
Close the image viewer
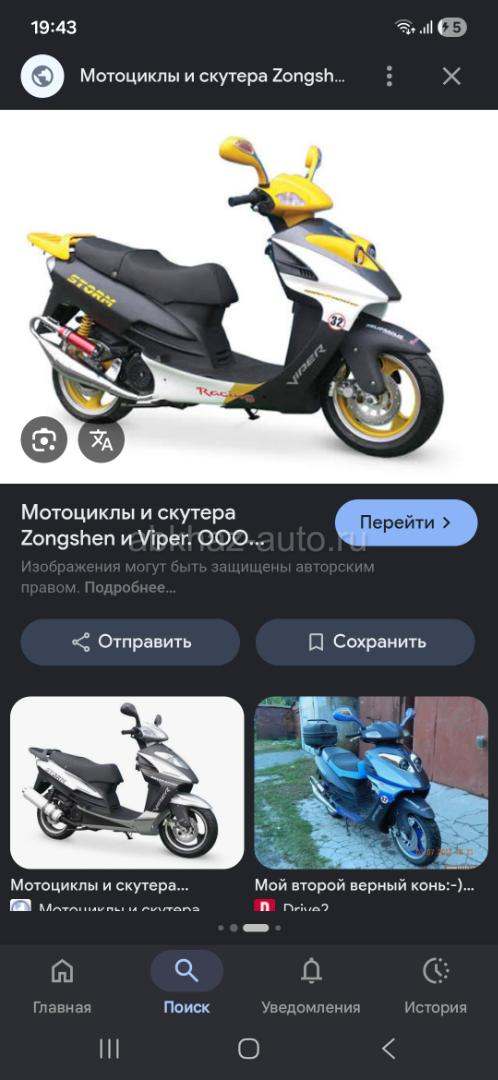[x=451, y=76]
